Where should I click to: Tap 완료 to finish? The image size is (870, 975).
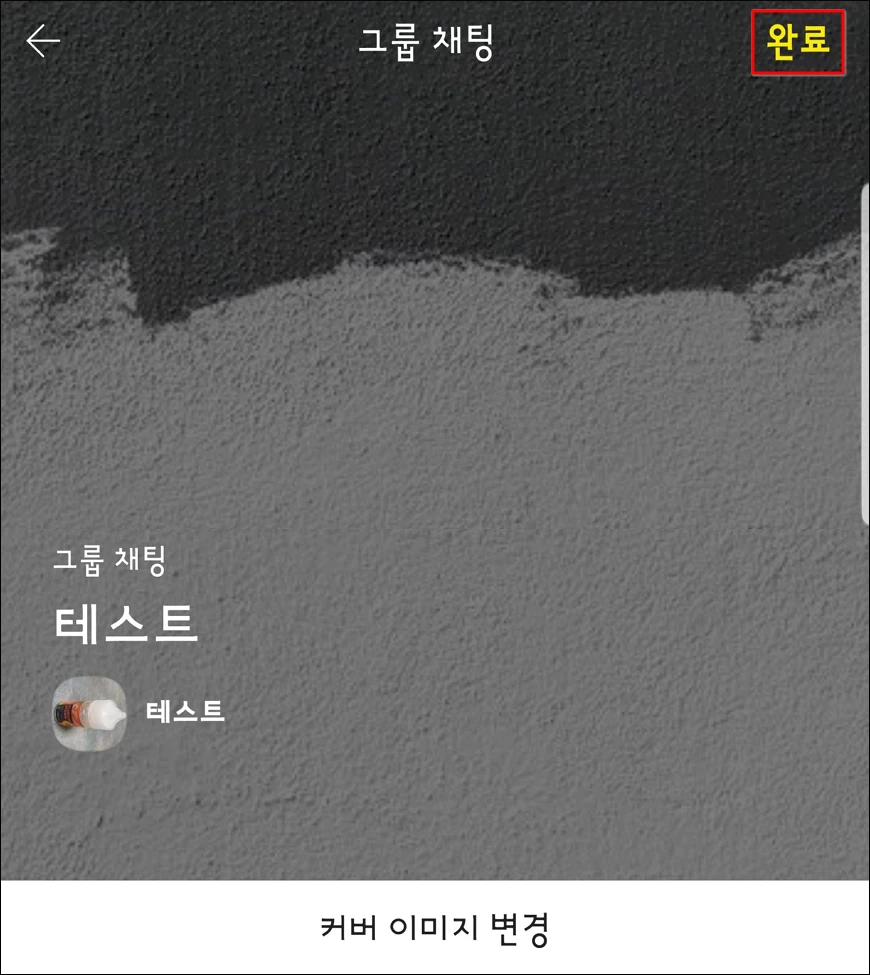coord(798,43)
